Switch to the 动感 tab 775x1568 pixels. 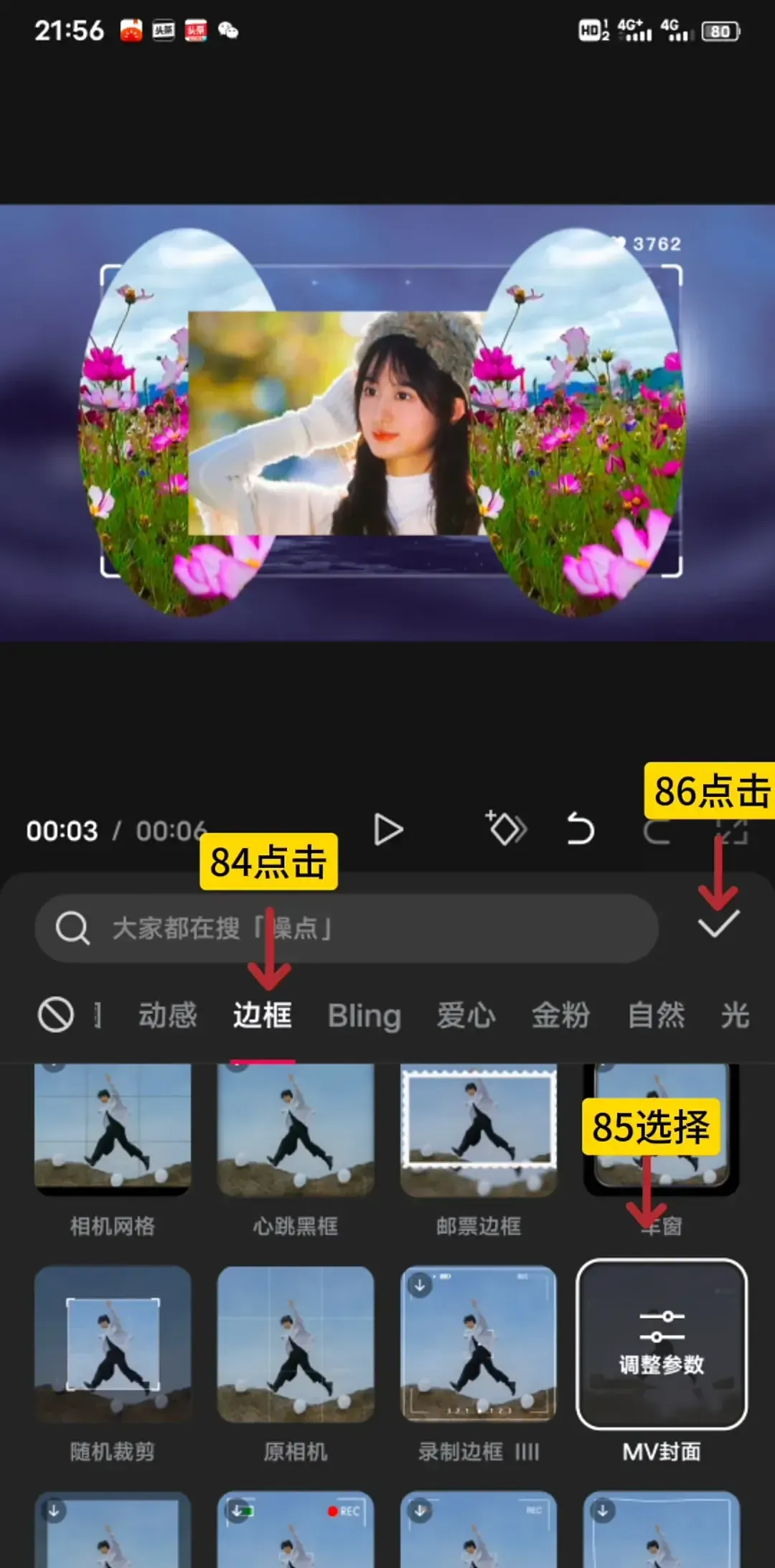pyautogui.click(x=167, y=1015)
